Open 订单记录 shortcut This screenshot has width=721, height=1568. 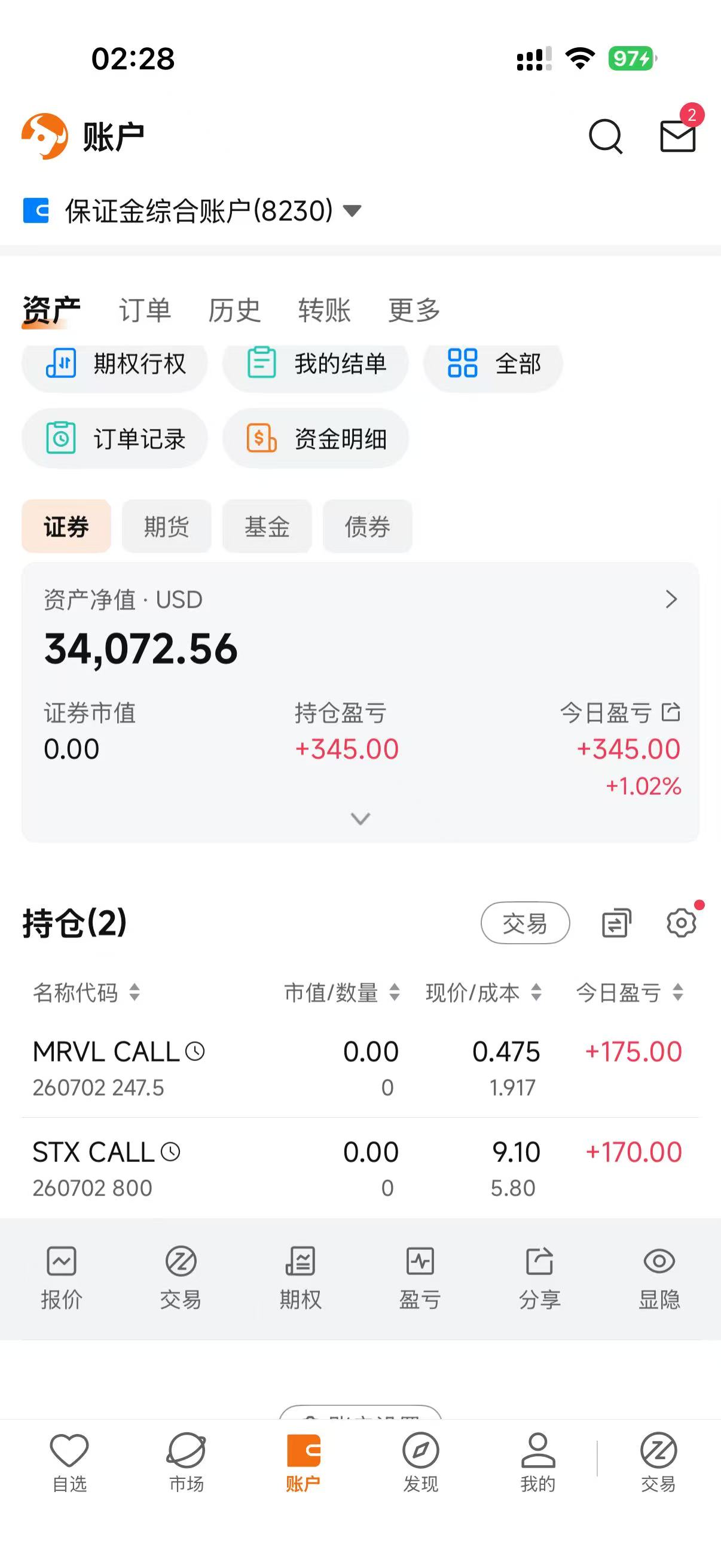114,438
